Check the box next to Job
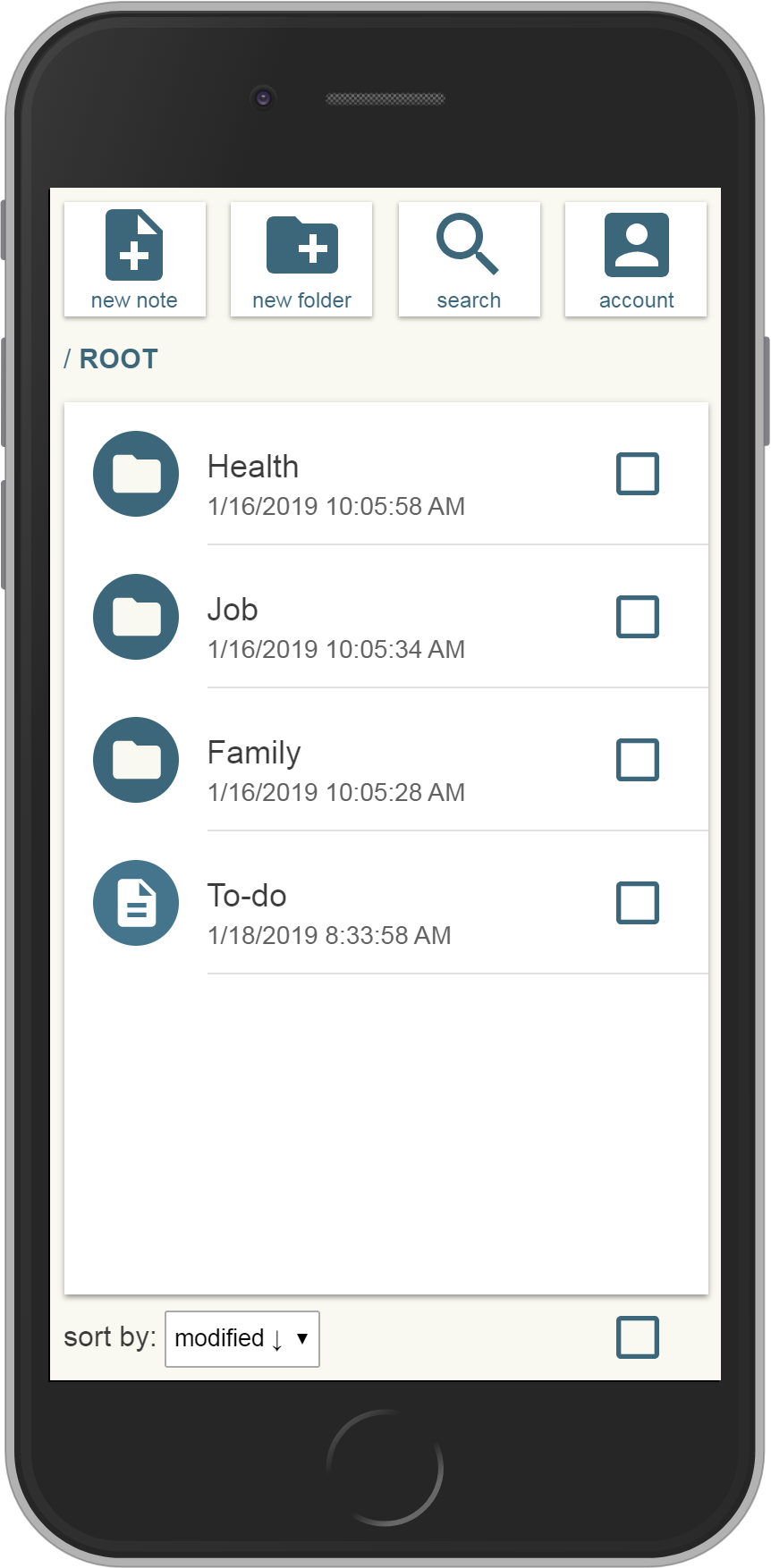 point(638,617)
